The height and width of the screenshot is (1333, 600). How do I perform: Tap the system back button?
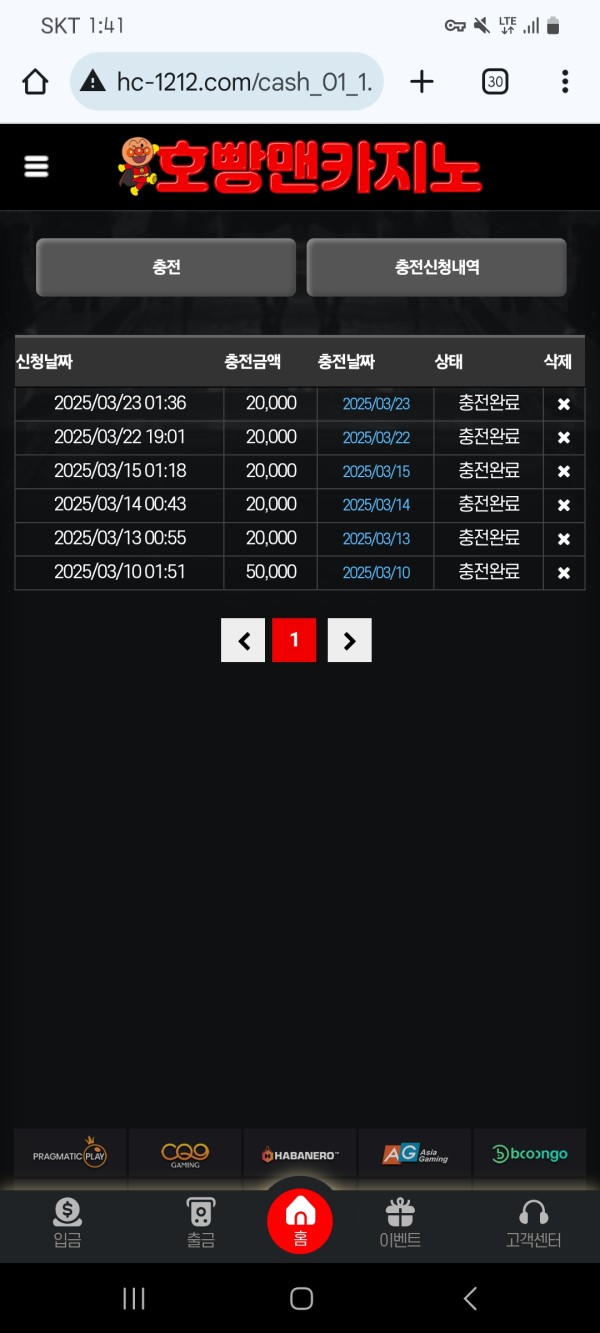[x=470, y=1298]
